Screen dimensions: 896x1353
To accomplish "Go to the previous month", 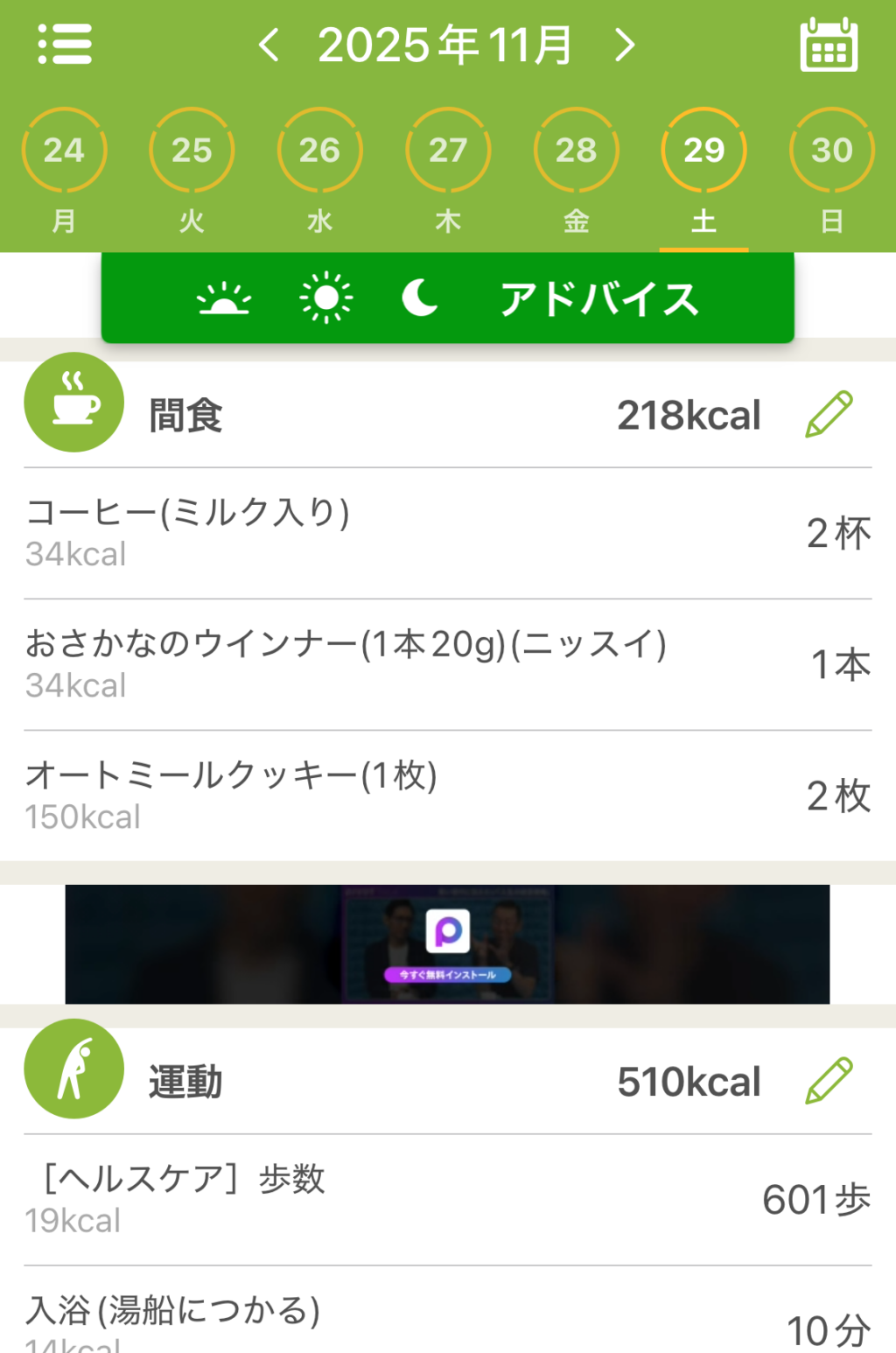I will click(x=269, y=45).
